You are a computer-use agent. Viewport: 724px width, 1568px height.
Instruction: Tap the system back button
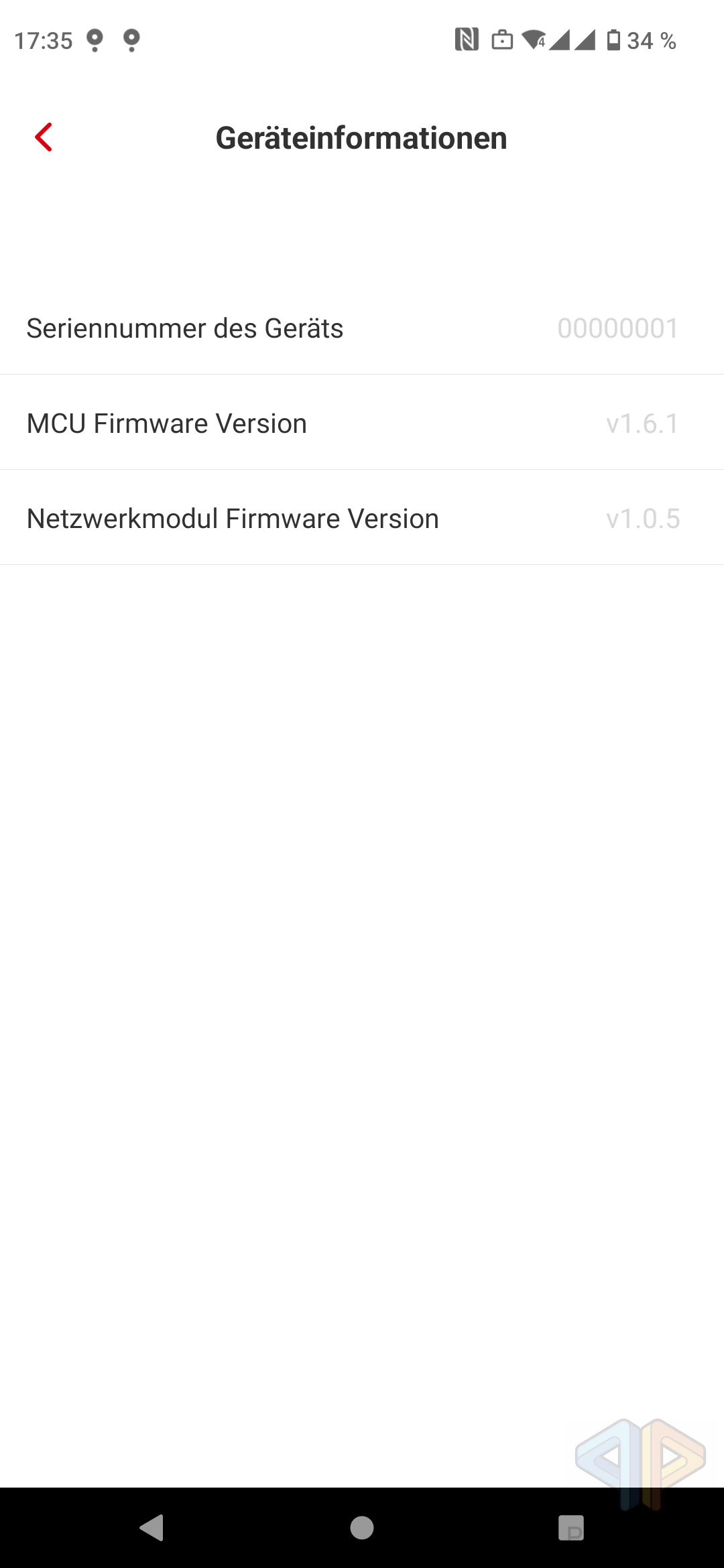pos(152,1528)
